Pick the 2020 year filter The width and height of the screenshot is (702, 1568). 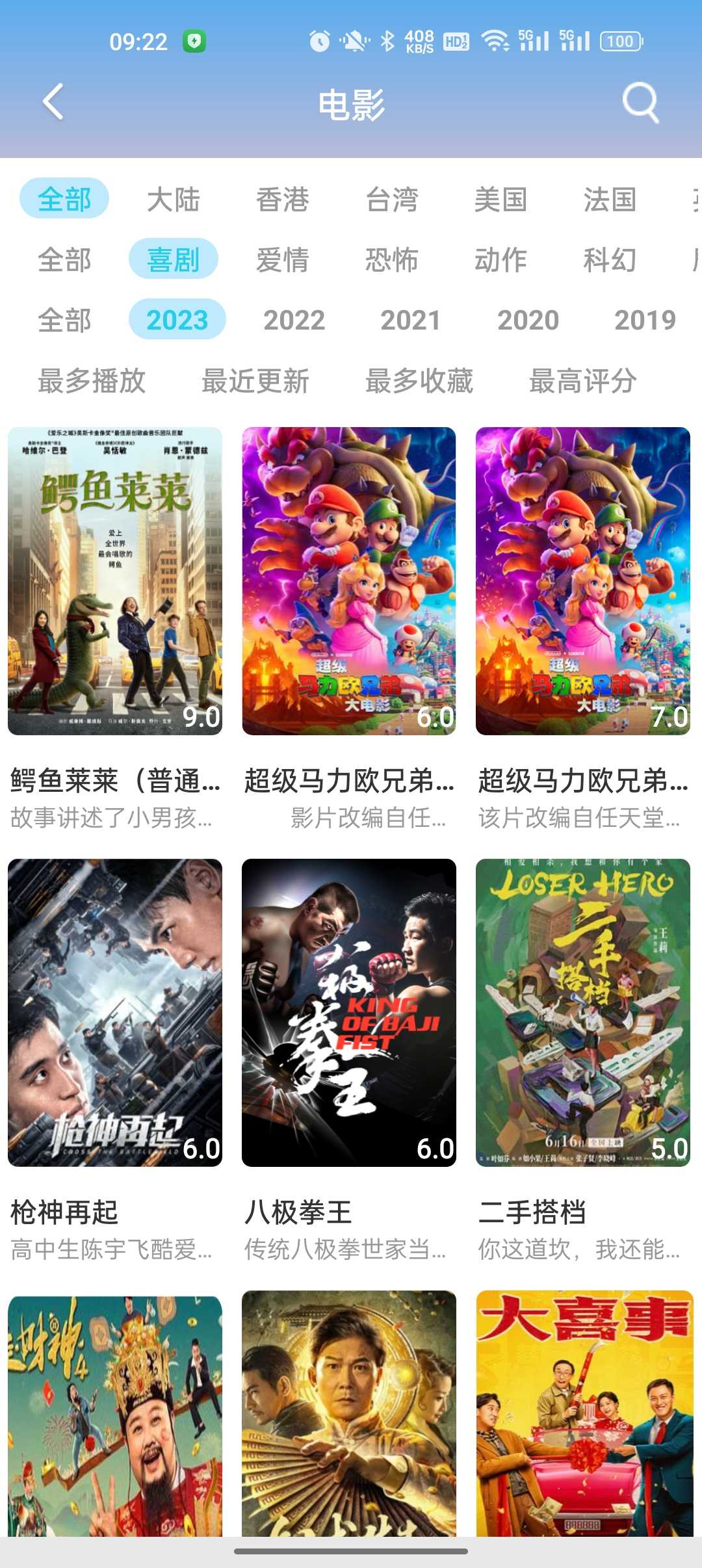(528, 320)
